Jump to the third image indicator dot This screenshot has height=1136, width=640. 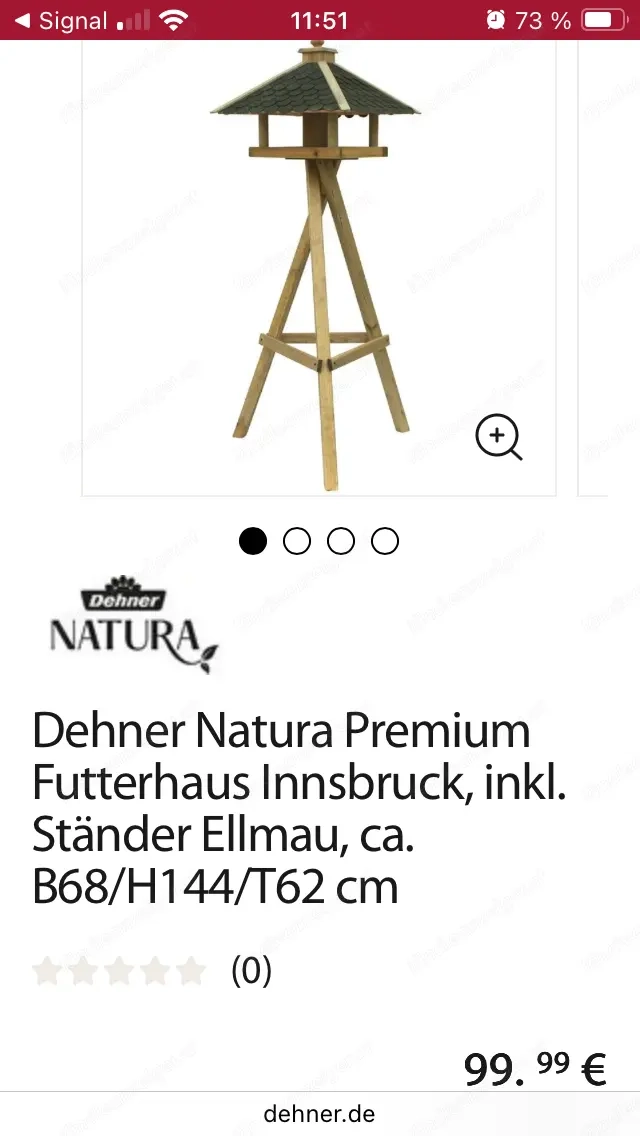coord(341,541)
